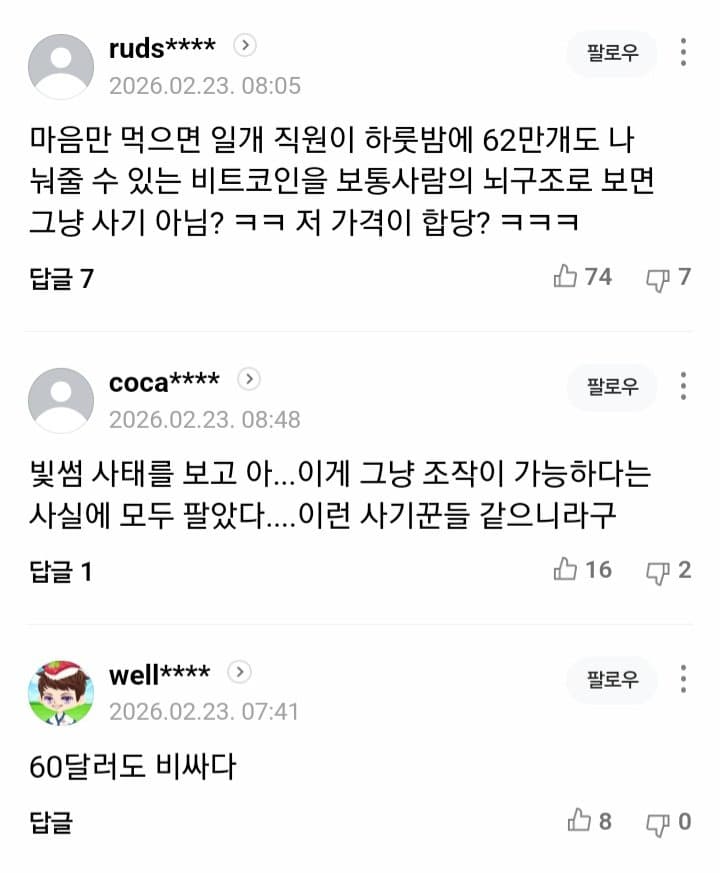Dislike the coca**** comment
The width and height of the screenshot is (720, 873).
pyautogui.click(x=669, y=571)
